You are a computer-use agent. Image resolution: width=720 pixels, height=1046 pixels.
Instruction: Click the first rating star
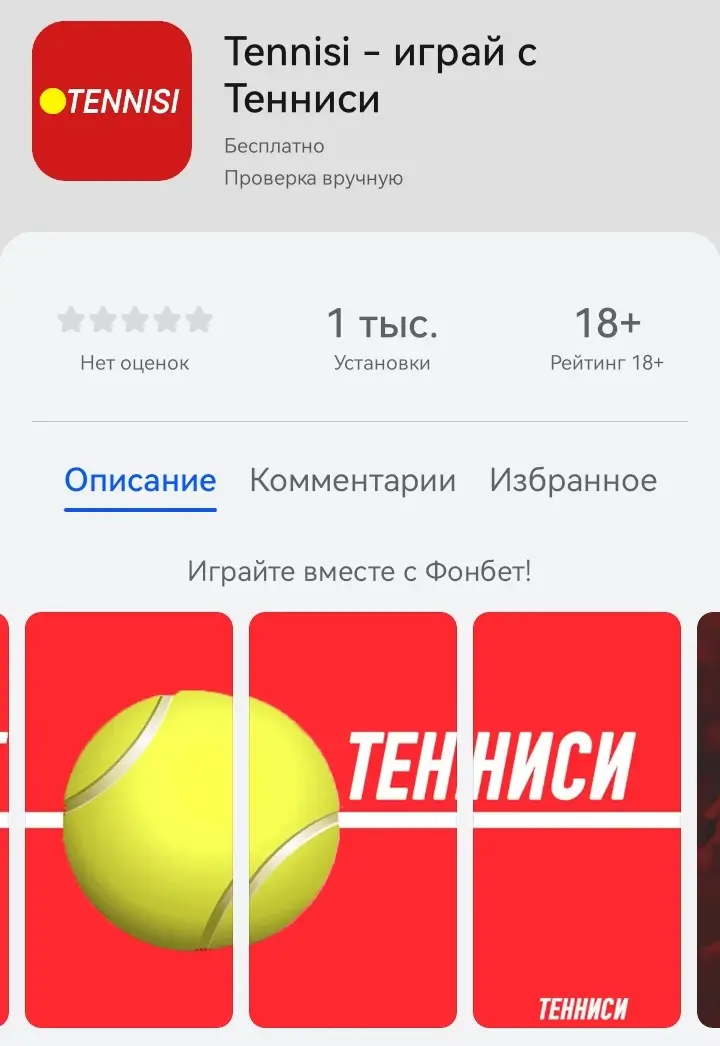71,319
